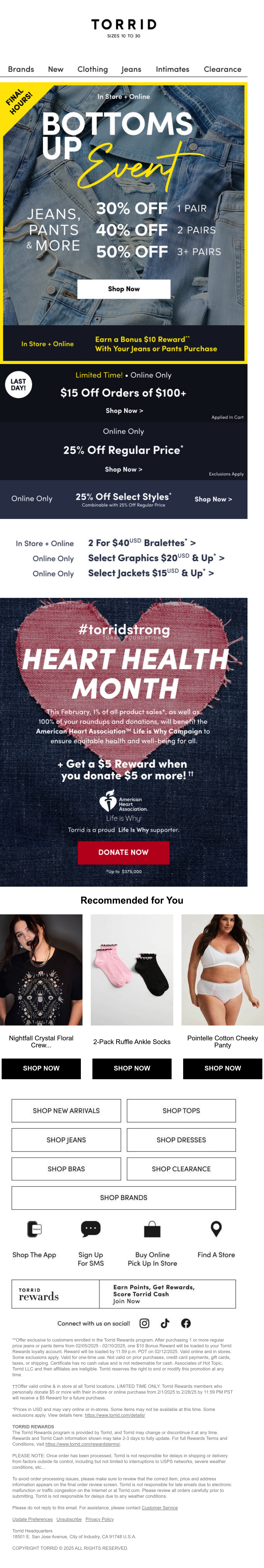Tap the Donate Now button
The width and height of the screenshot is (264, 1568).
tap(124, 852)
